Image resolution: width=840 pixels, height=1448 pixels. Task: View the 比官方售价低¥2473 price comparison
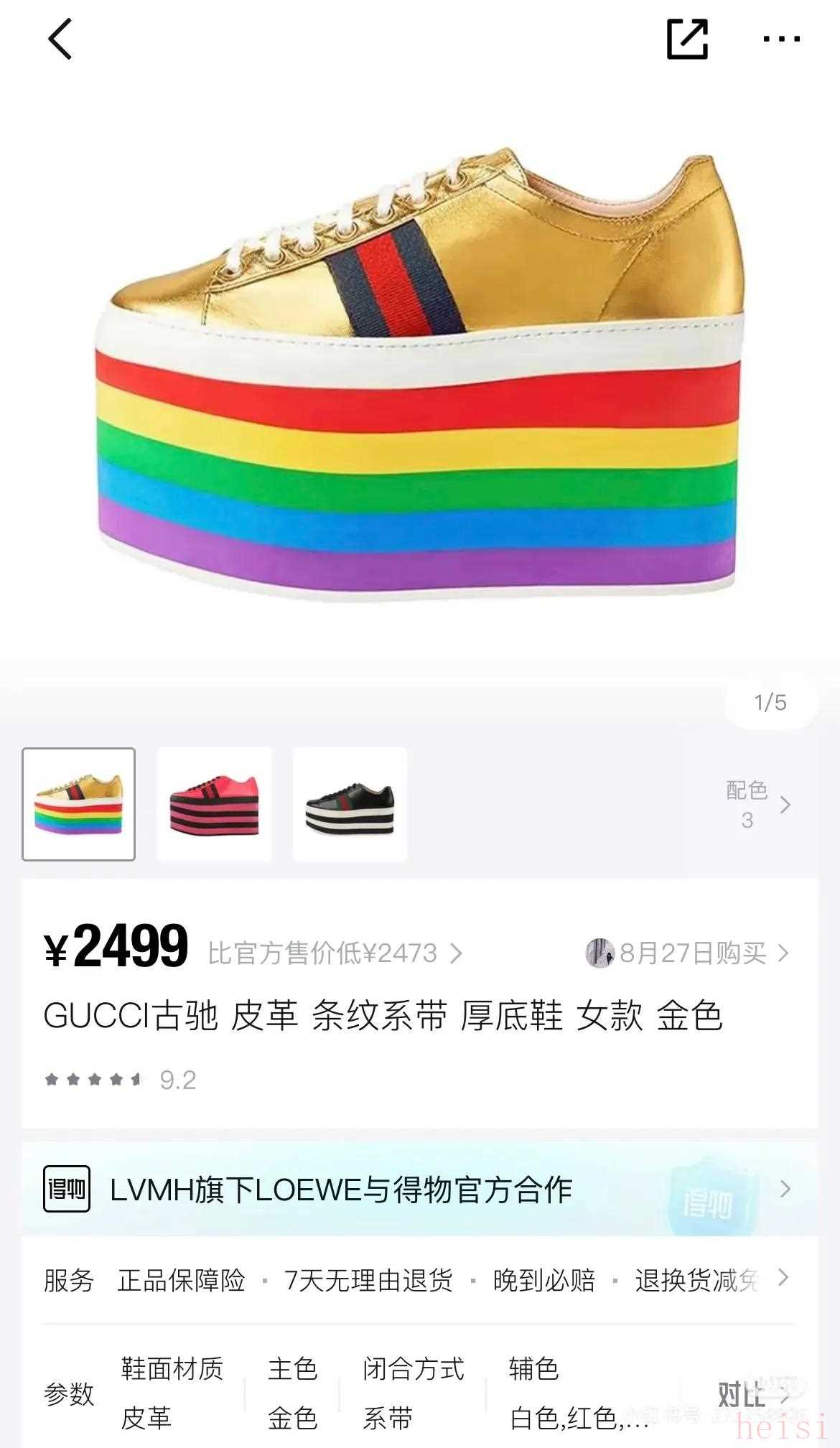point(335,953)
